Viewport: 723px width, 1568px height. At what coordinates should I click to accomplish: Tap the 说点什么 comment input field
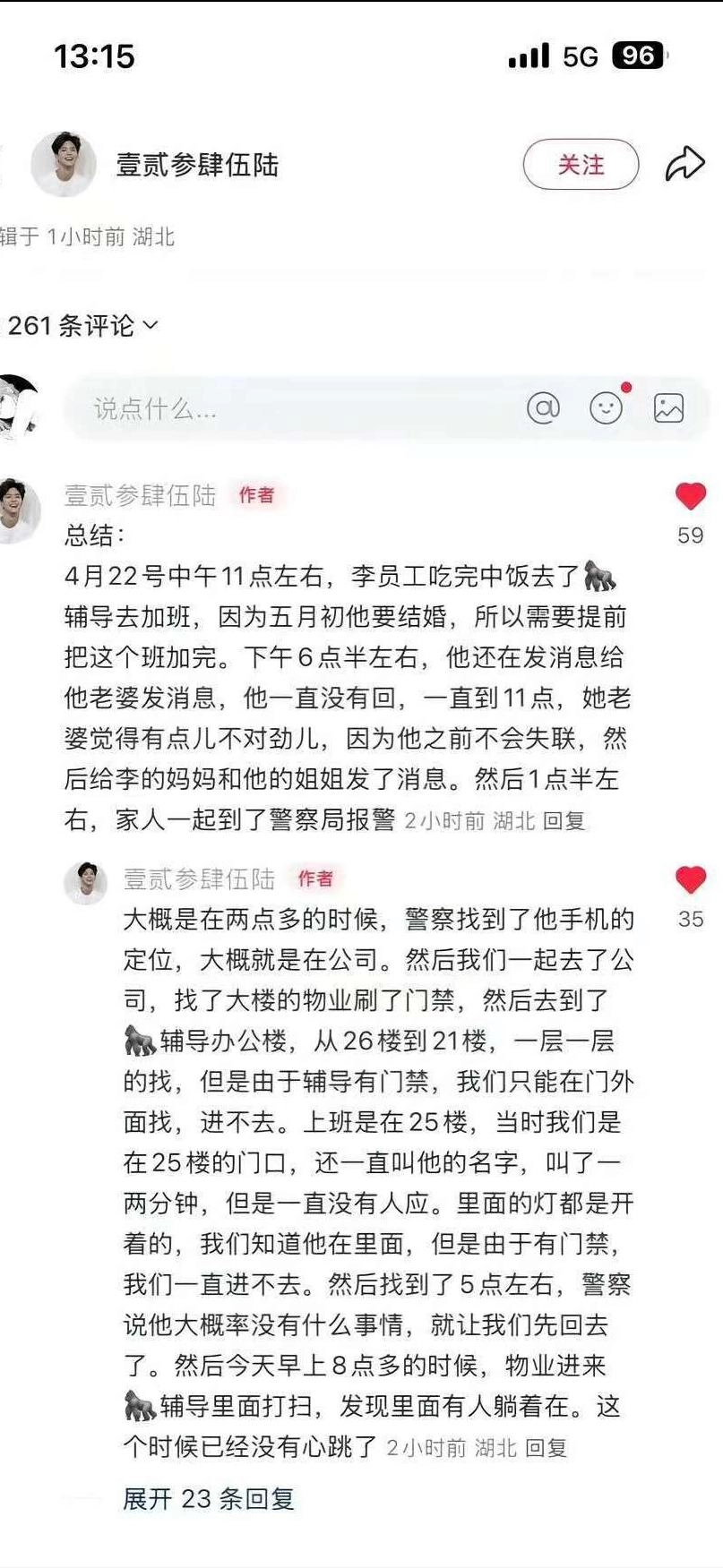point(269,409)
